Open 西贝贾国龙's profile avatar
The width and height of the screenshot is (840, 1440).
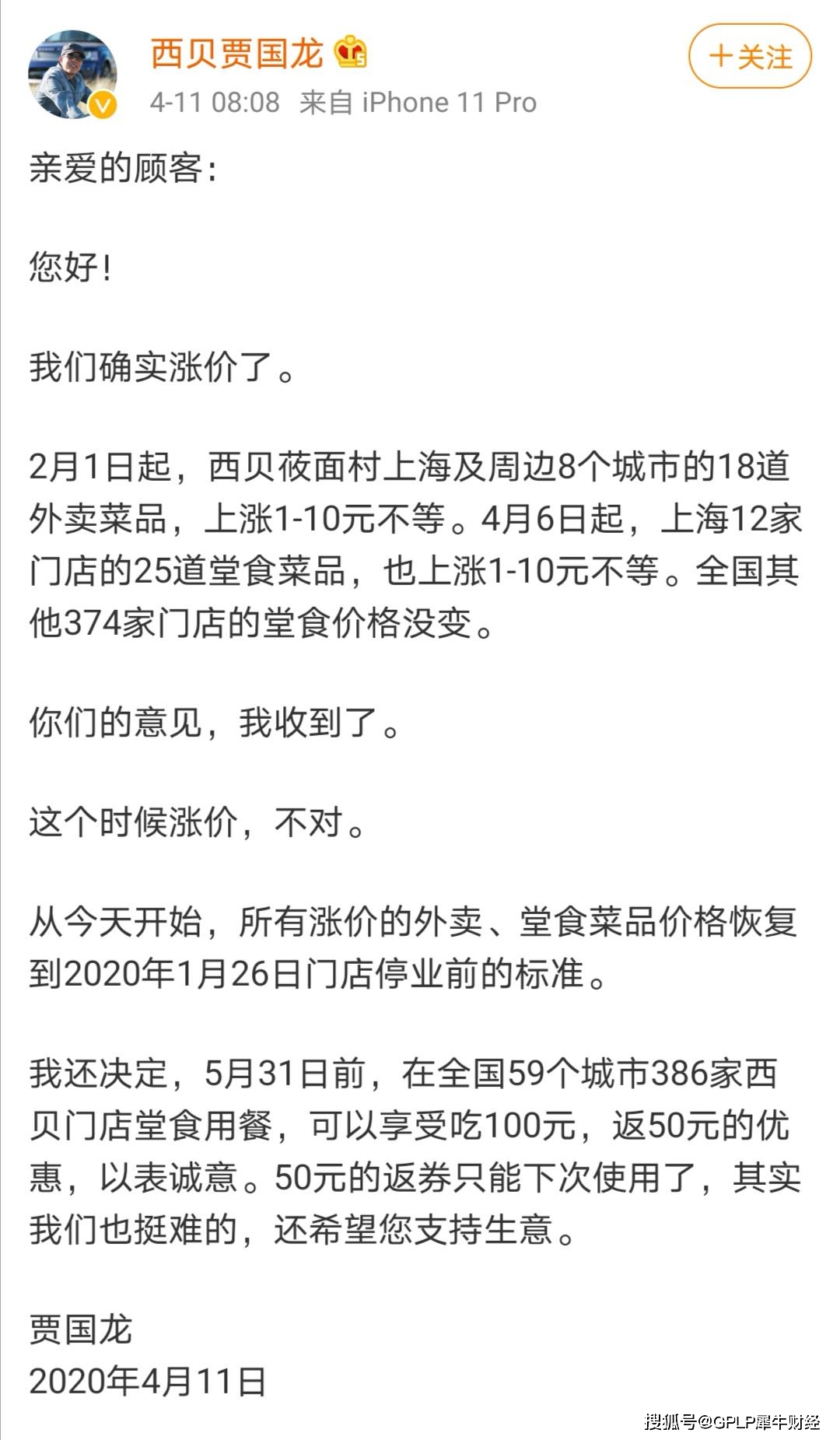[72, 75]
